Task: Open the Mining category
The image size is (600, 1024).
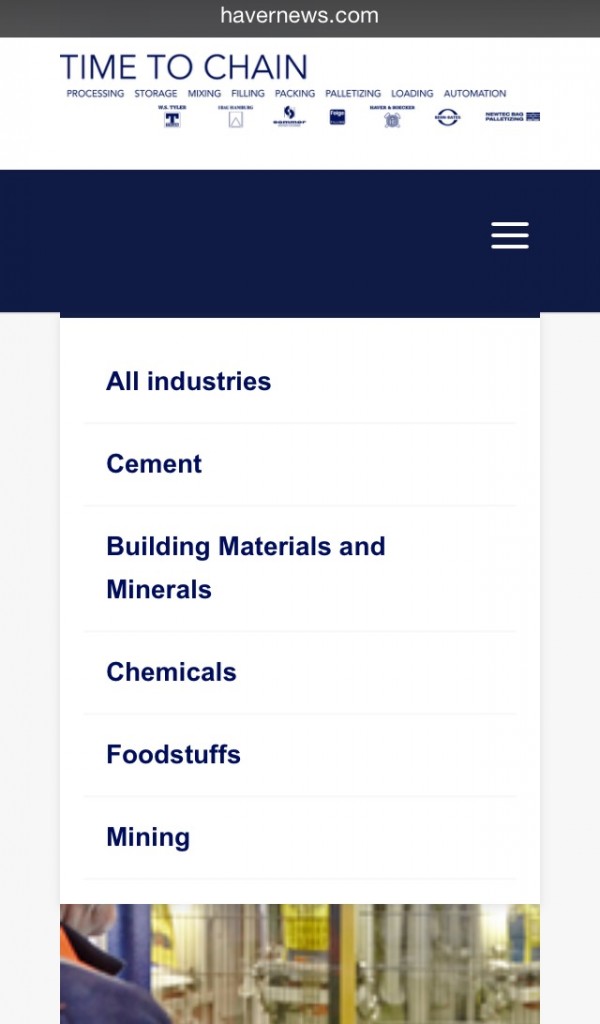Action: pyautogui.click(x=148, y=837)
